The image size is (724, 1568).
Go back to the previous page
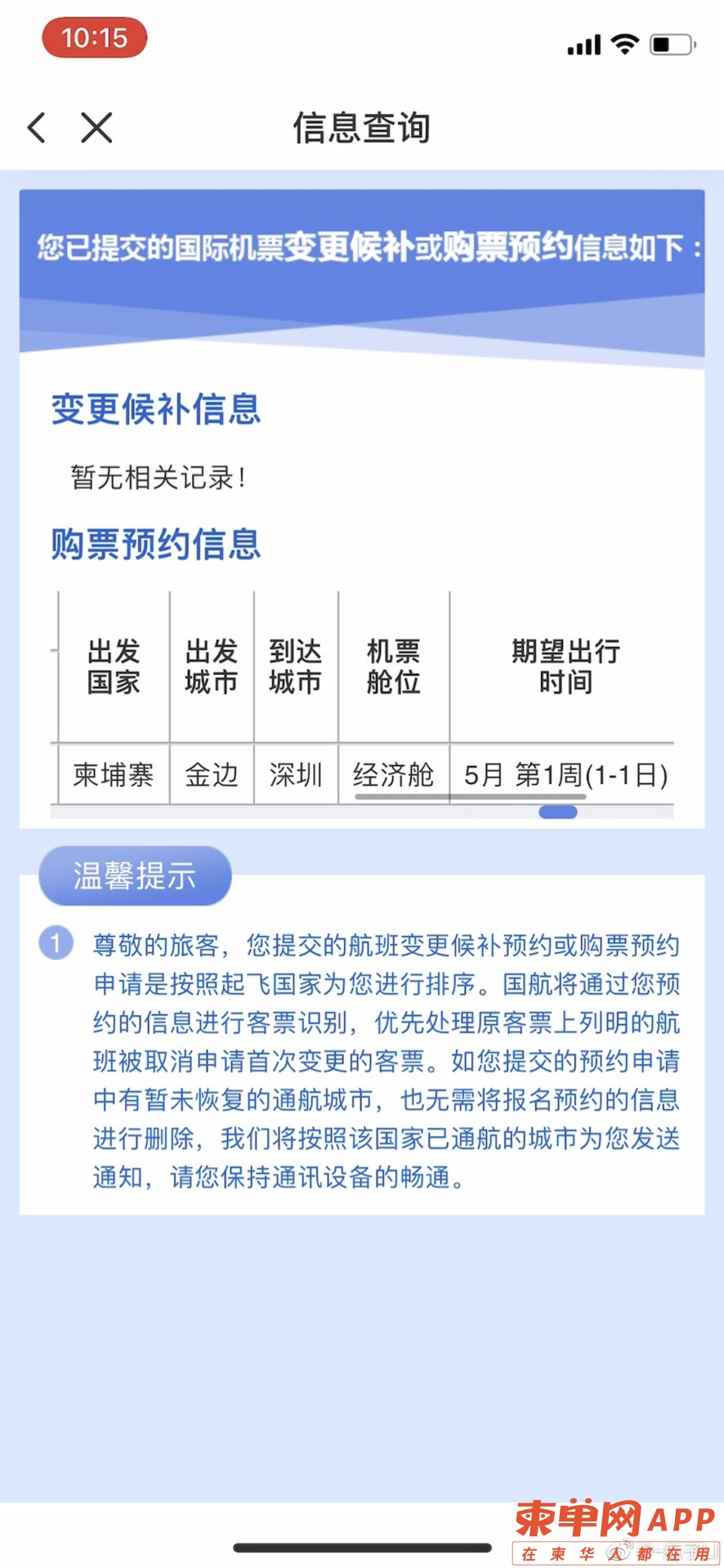(x=37, y=128)
